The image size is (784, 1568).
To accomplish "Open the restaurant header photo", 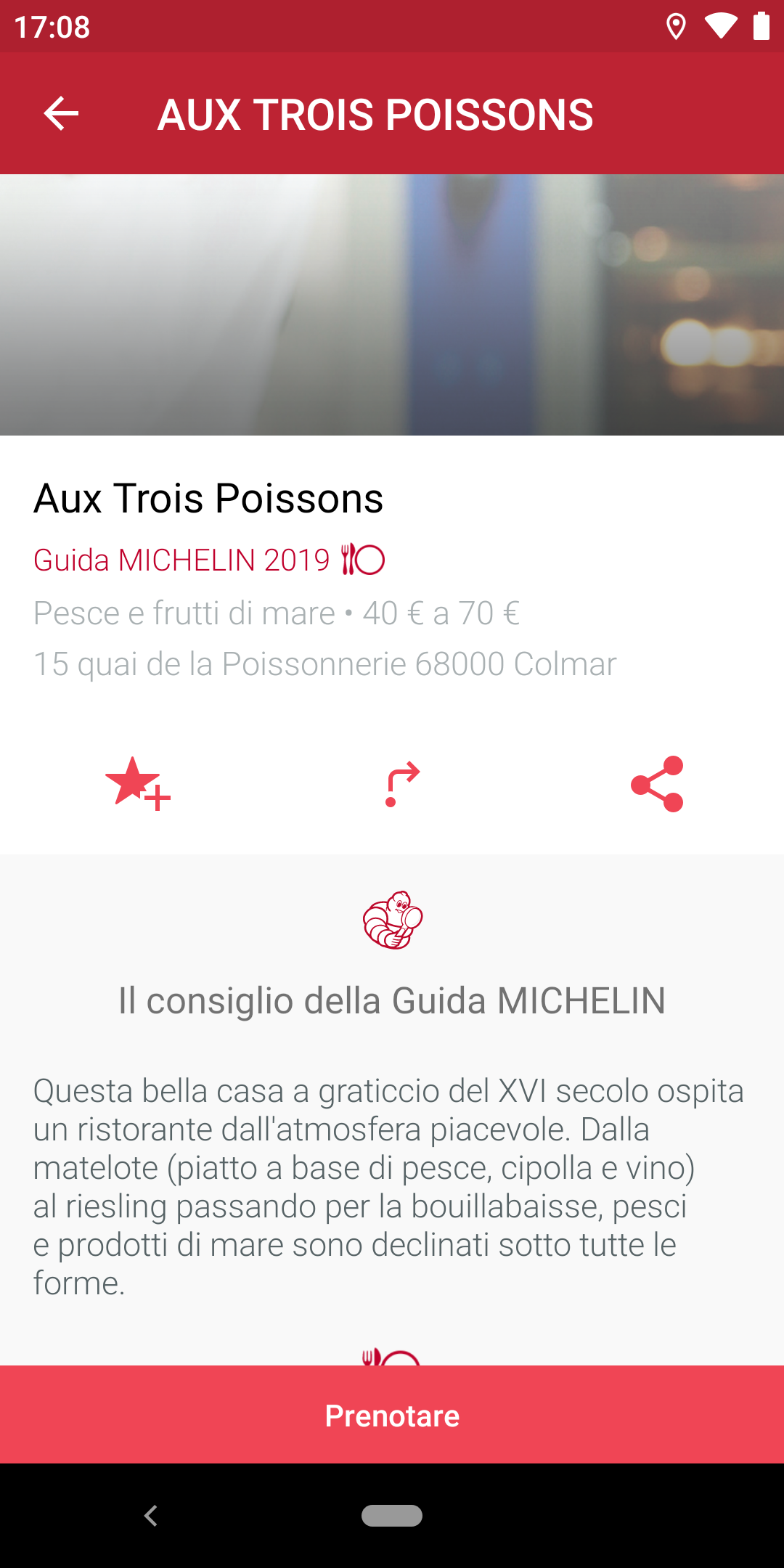I will (x=392, y=305).
